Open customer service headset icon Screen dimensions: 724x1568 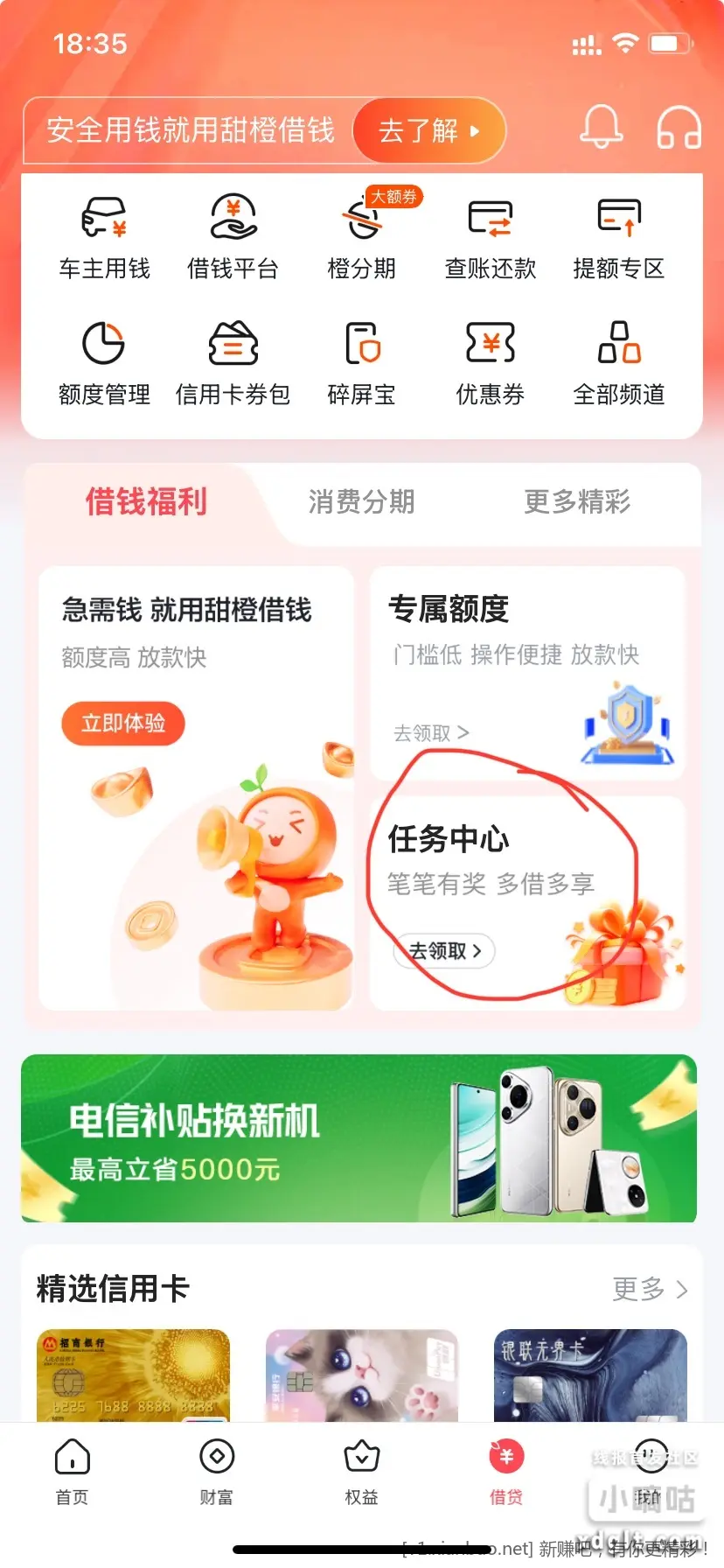pyautogui.click(x=679, y=129)
